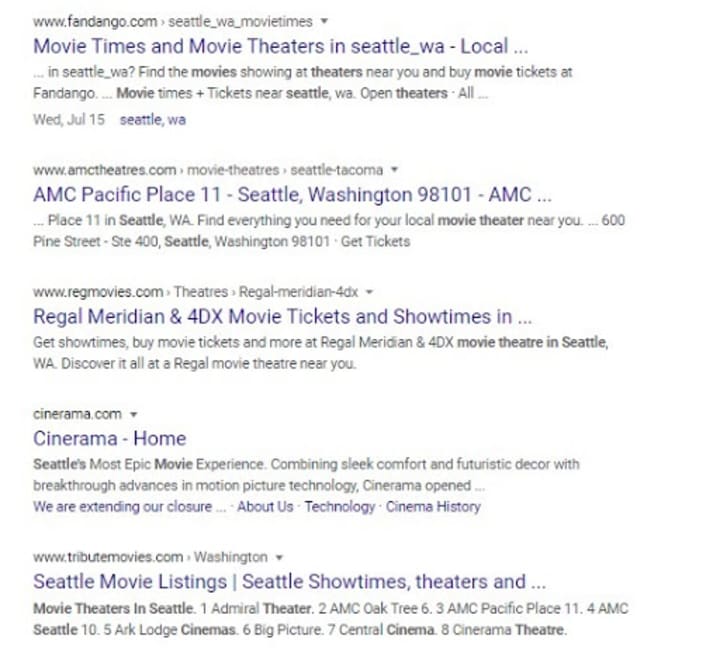Viewport: 720px width, 660px height.
Task: Open AMC Pacific Place 11 result
Action: pyautogui.click(x=292, y=195)
